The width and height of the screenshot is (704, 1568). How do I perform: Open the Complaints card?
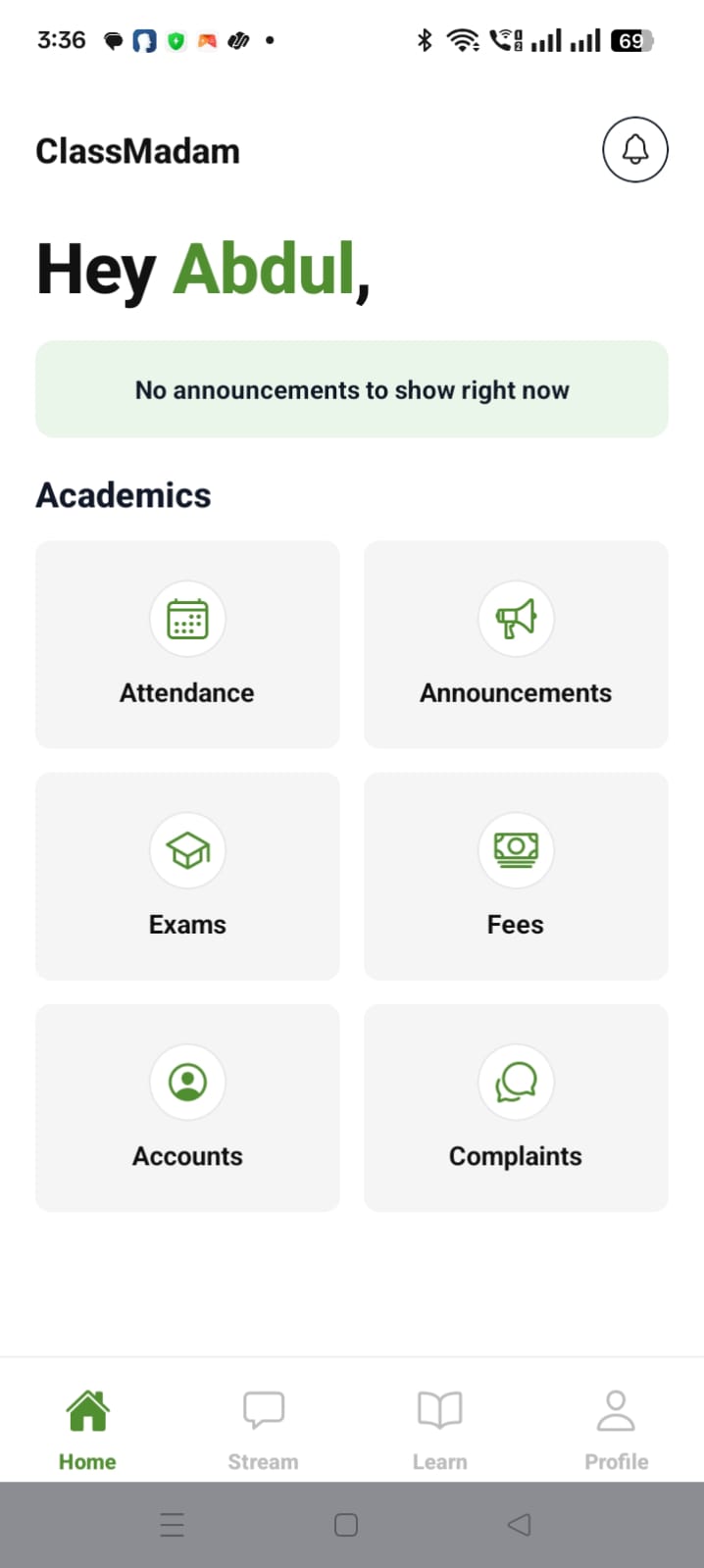tap(516, 1107)
